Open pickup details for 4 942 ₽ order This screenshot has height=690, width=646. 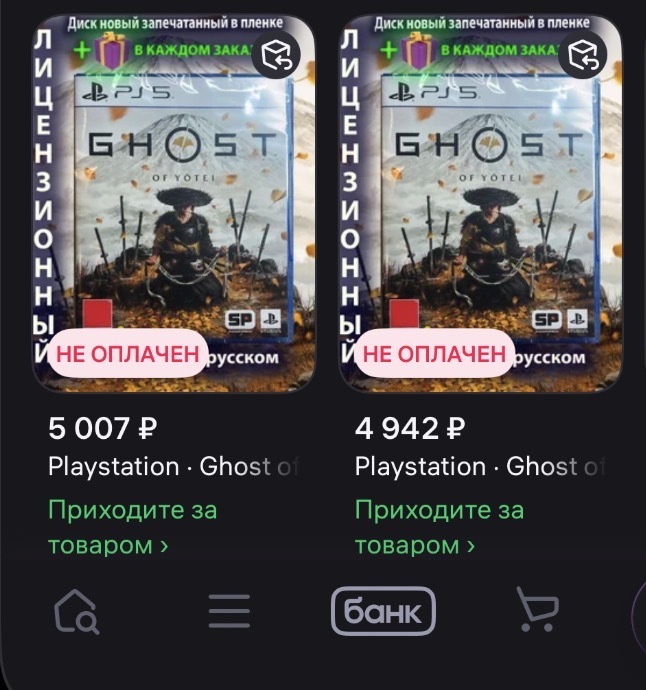(x=438, y=527)
